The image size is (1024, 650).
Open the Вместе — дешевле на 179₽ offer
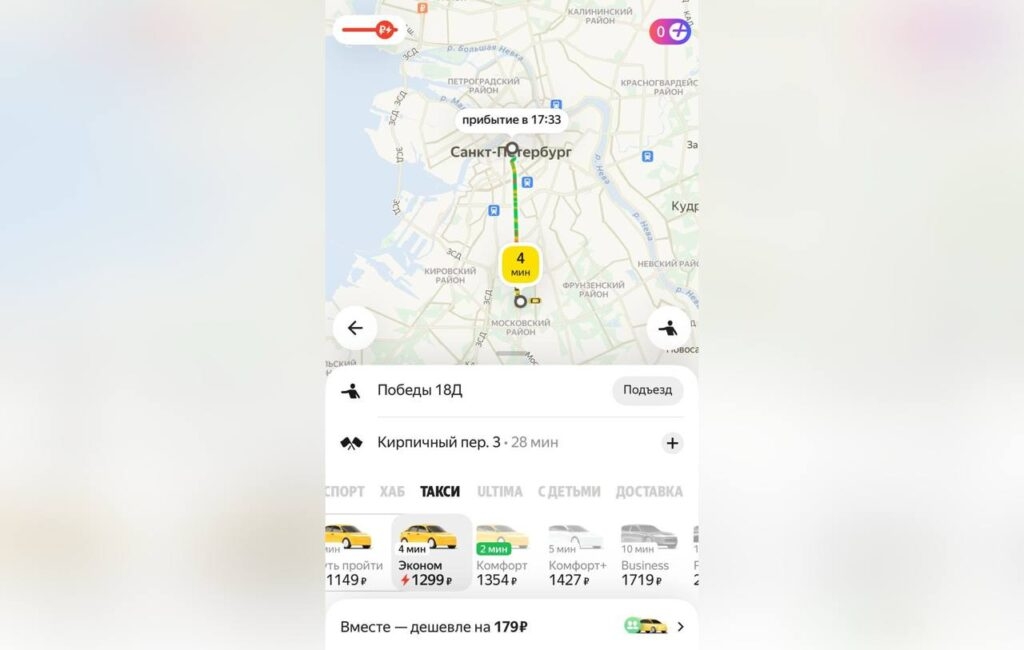point(511,627)
